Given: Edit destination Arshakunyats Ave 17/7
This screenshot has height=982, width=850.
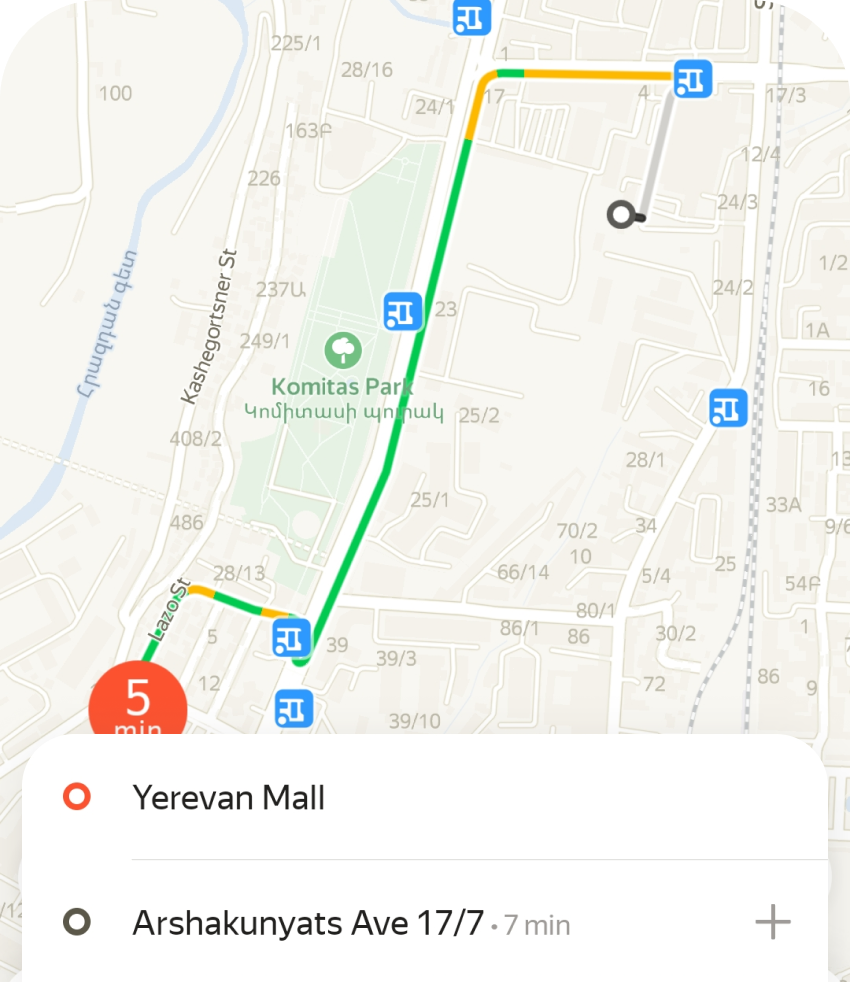Looking at the screenshot, I should [x=308, y=924].
